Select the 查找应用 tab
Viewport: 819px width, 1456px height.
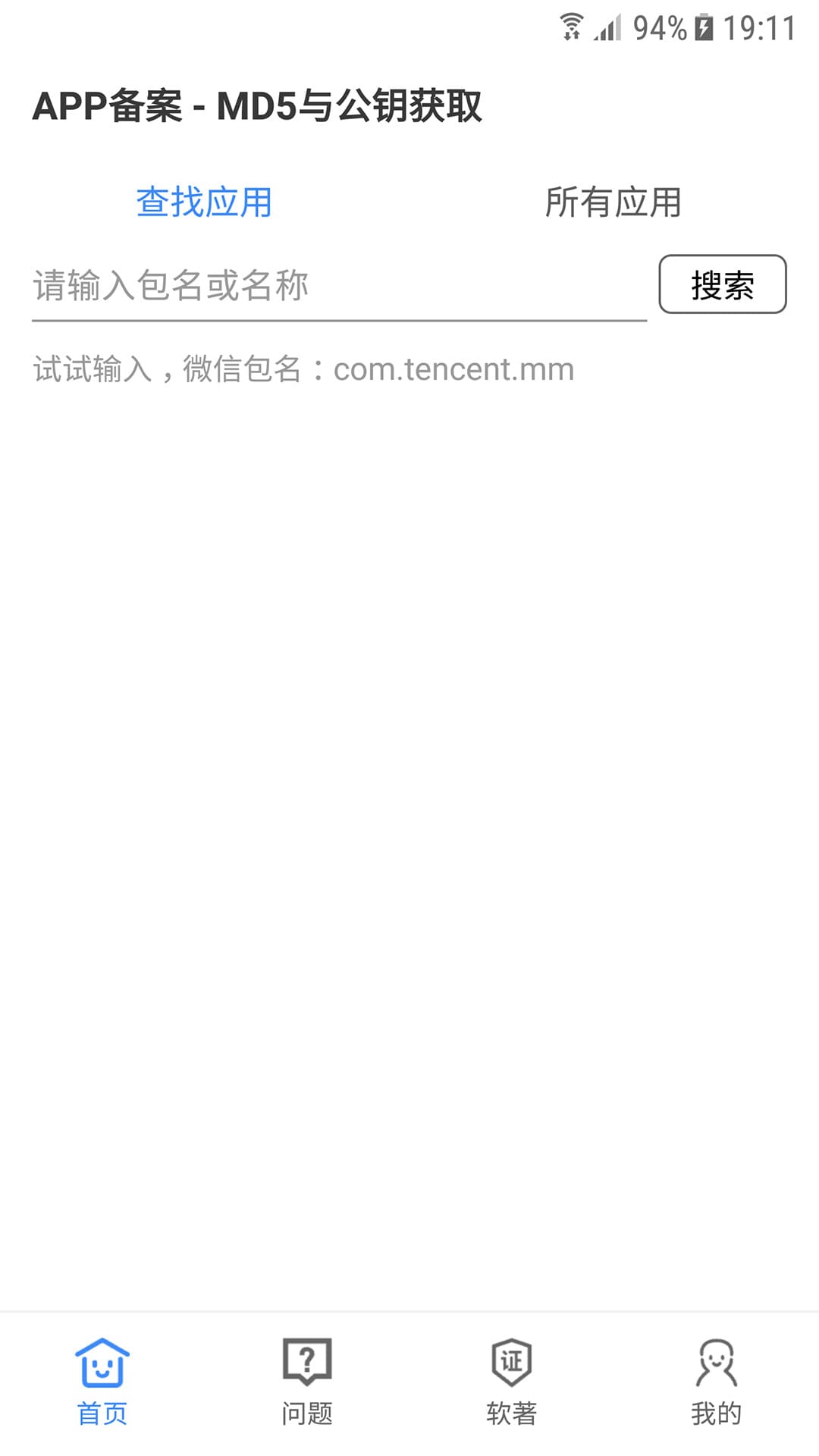[x=205, y=202]
